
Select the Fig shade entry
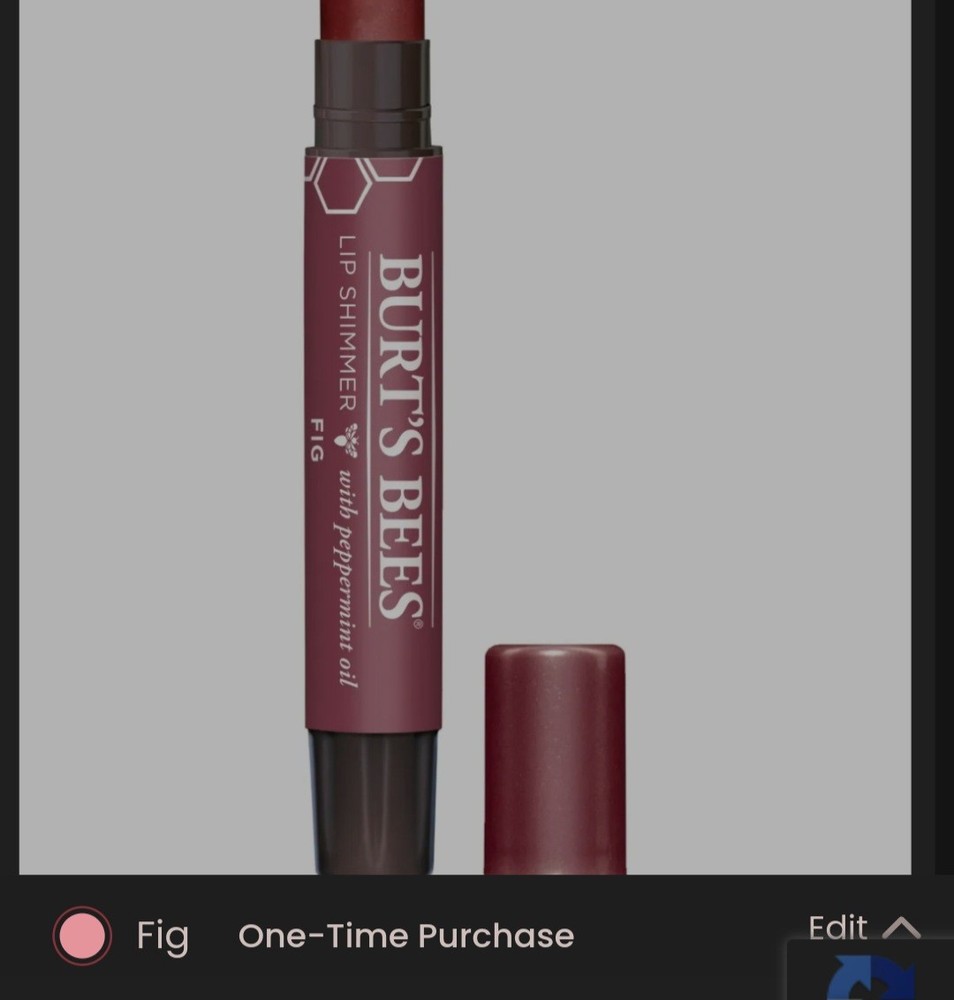[163, 936]
